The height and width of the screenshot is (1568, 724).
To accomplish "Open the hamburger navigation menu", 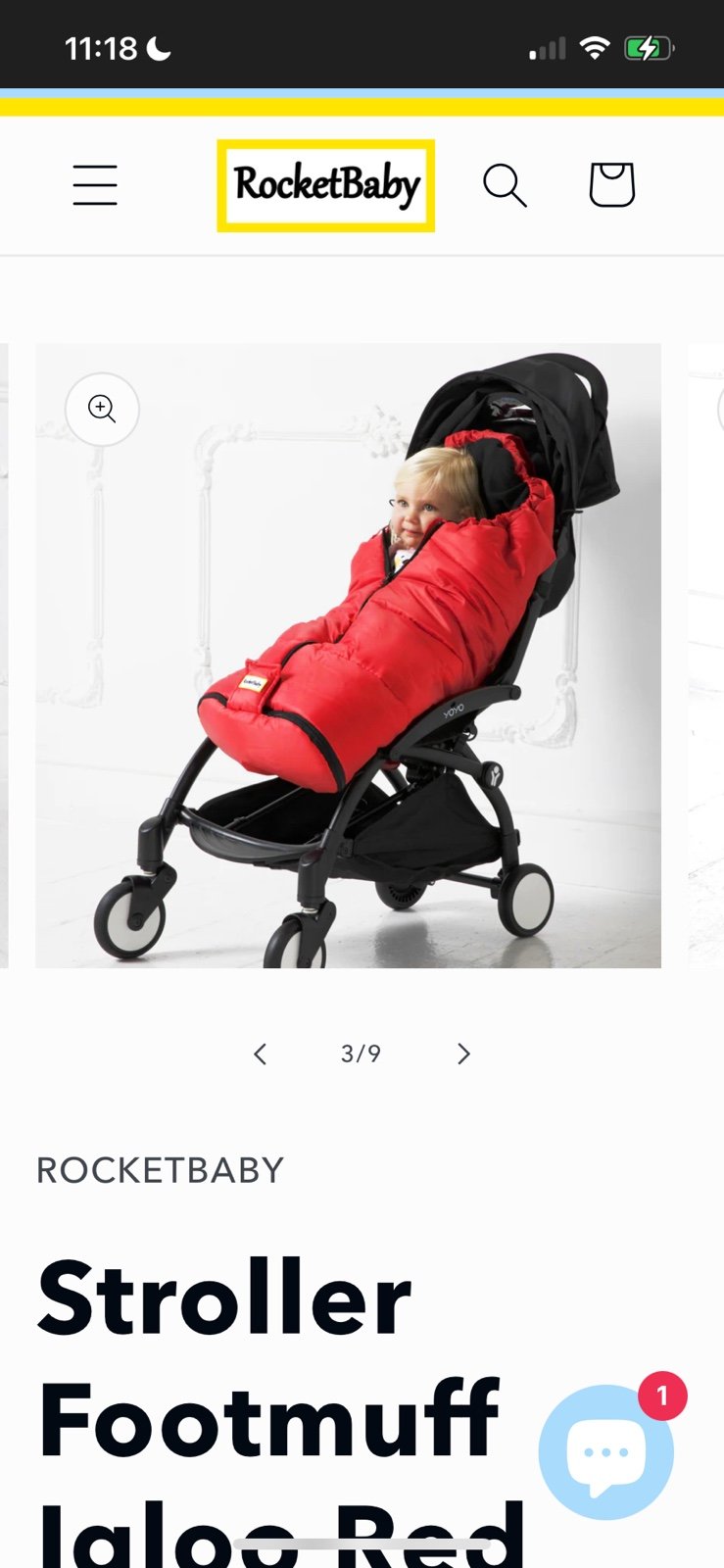I will 95,185.
